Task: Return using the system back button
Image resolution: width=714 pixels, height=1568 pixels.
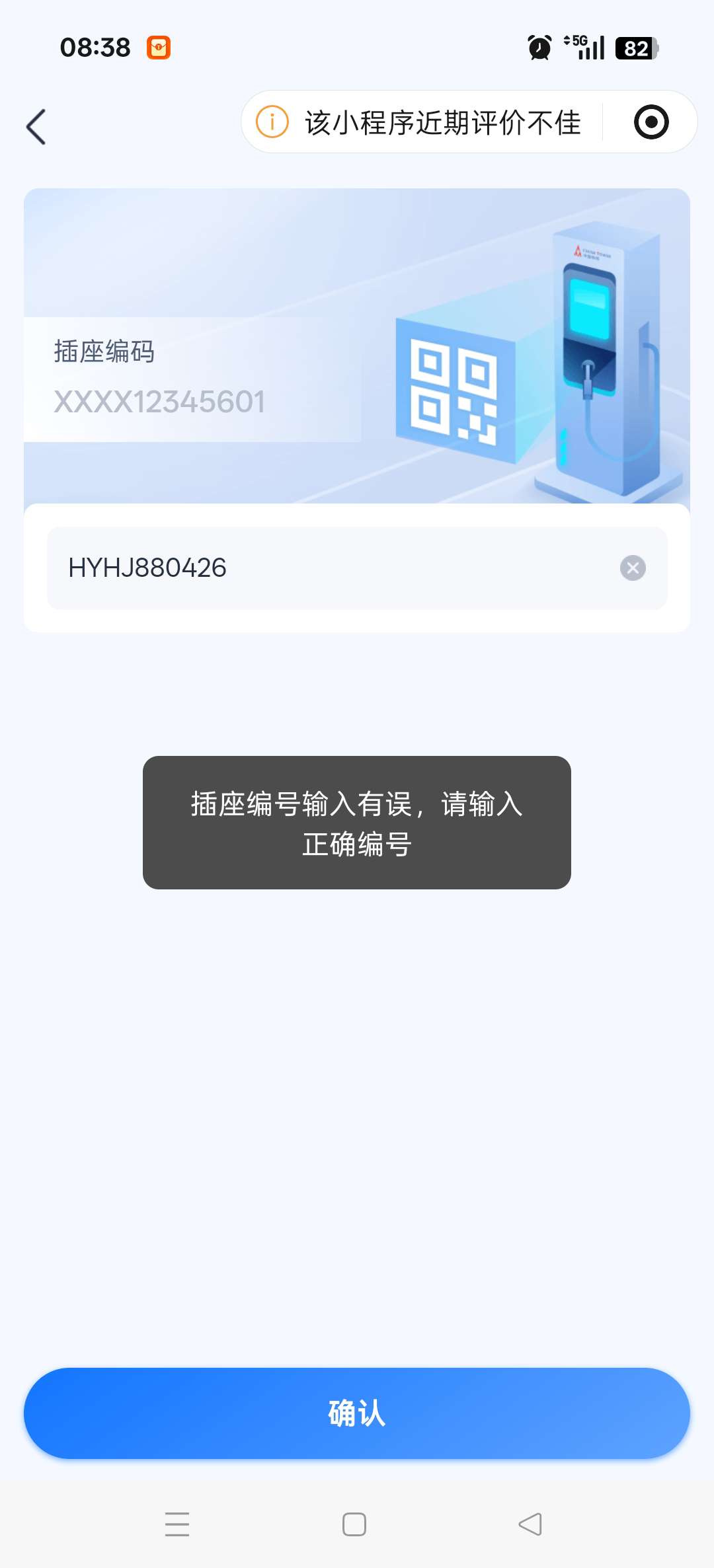Action: point(530,1524)
